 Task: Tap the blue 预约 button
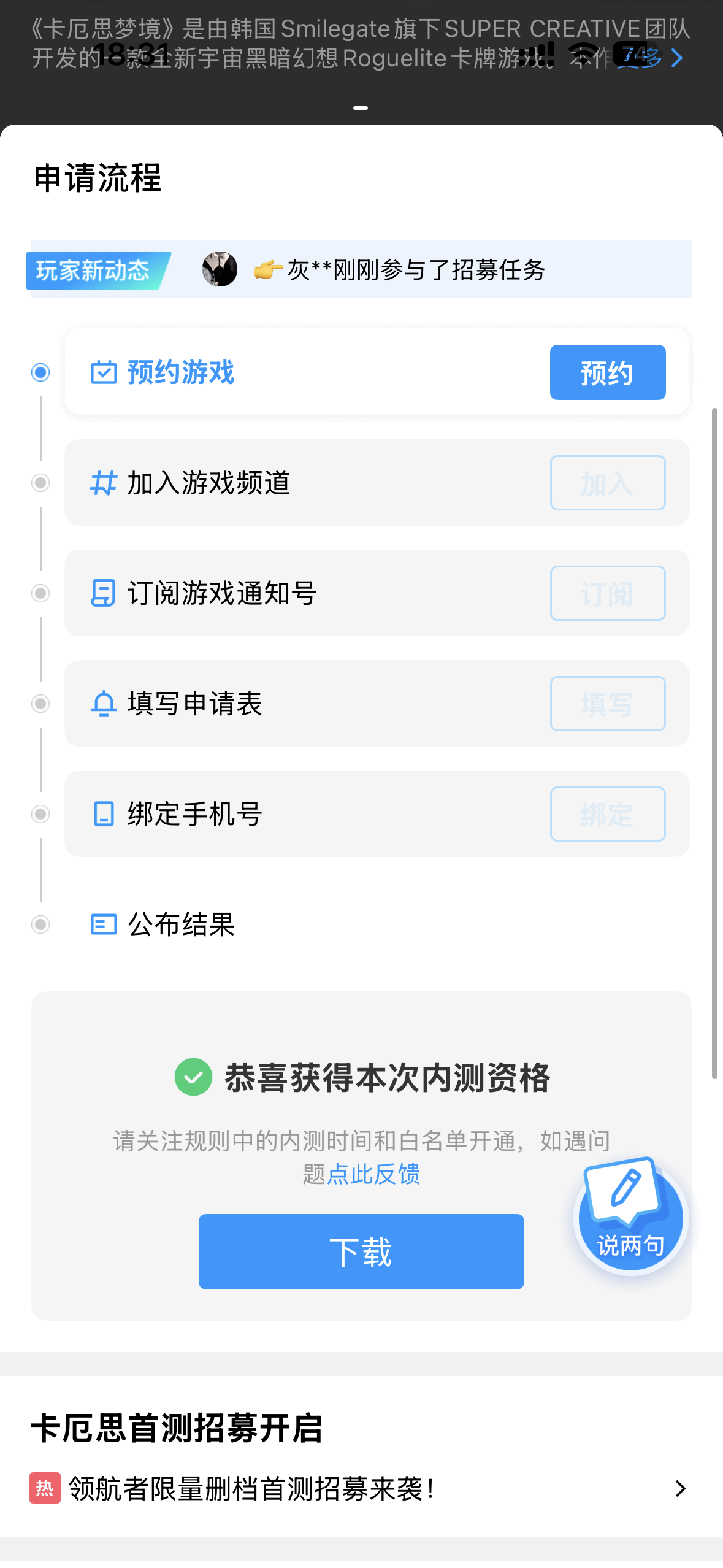click(607, 372)
